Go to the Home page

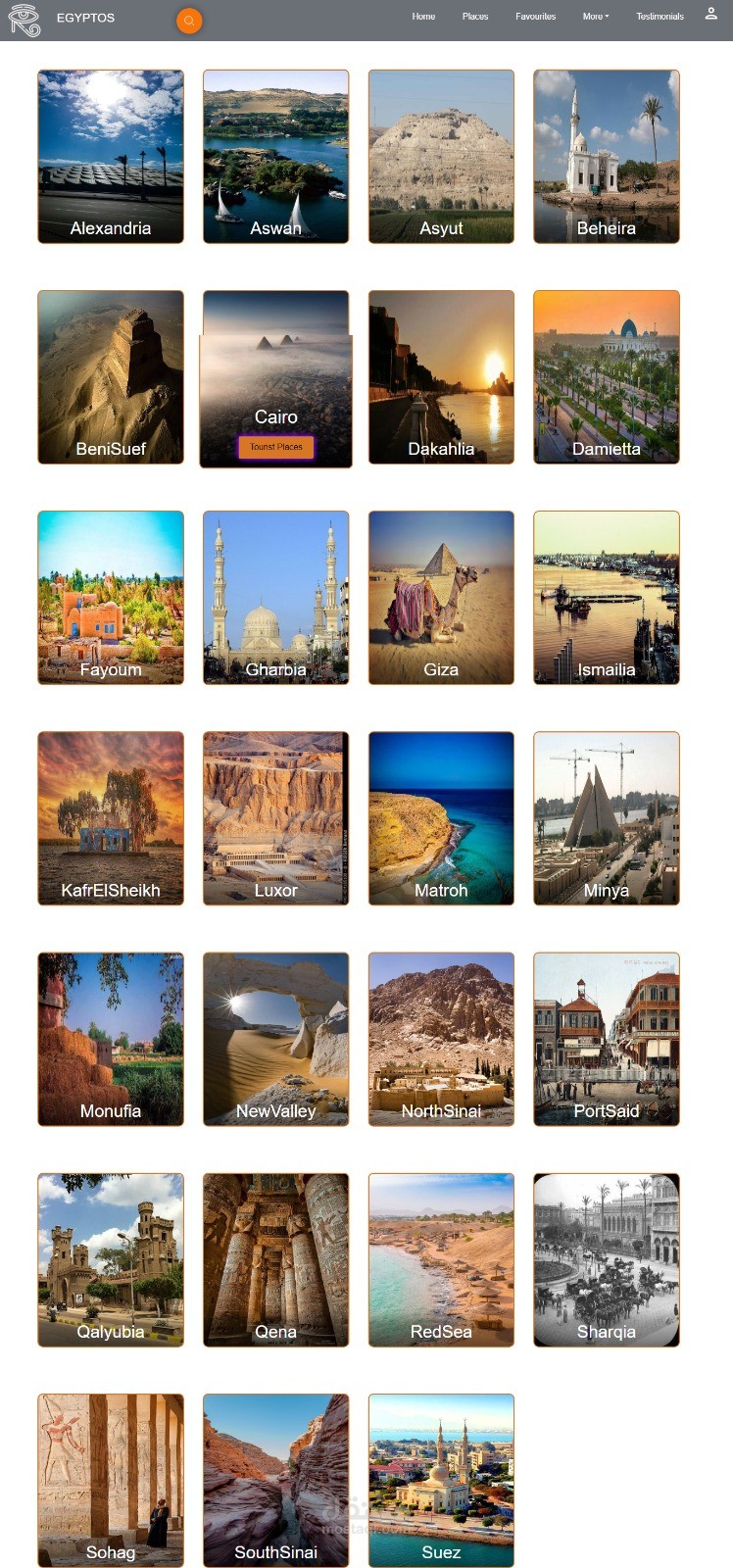pyautogui.click(x=423, y=17)
